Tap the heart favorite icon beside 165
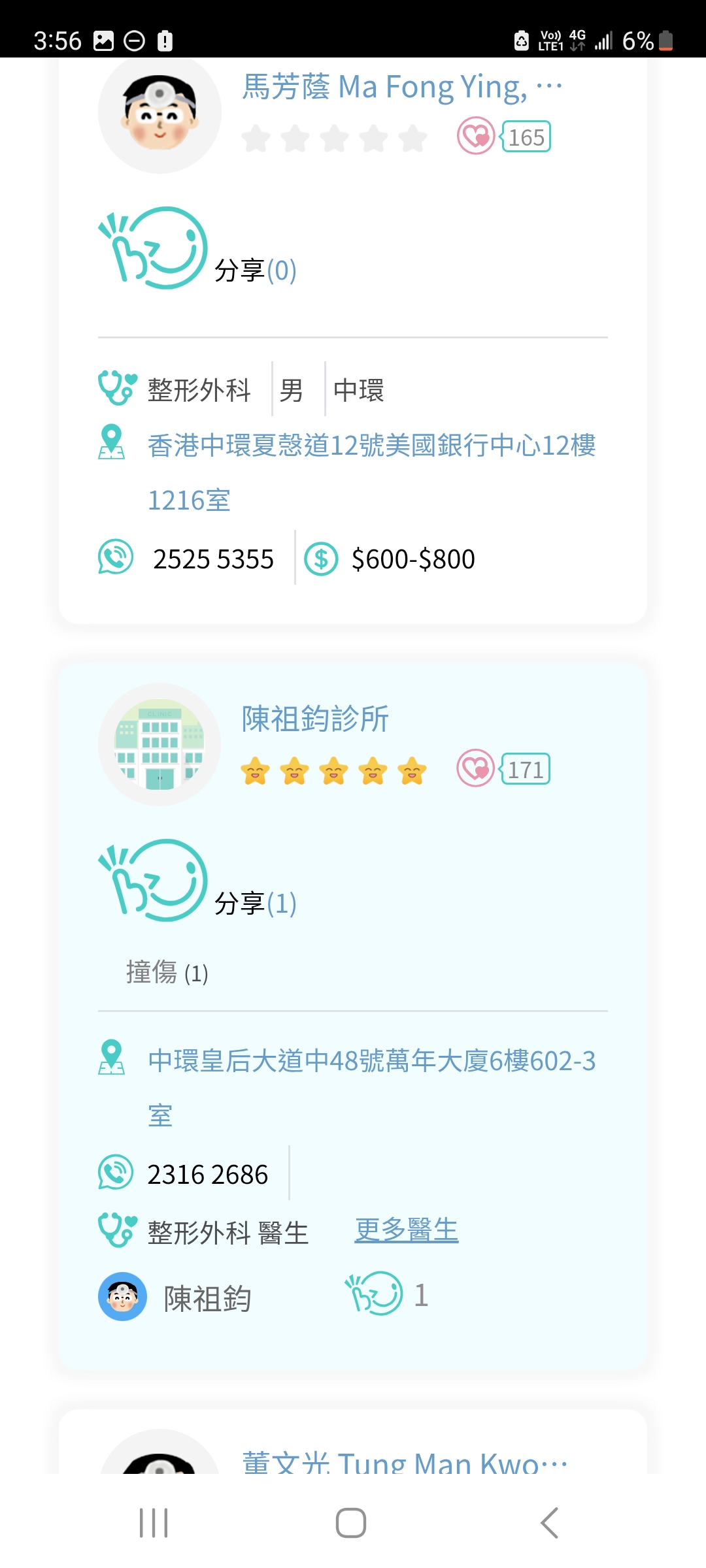The image size is (706, 1568). 475,136
